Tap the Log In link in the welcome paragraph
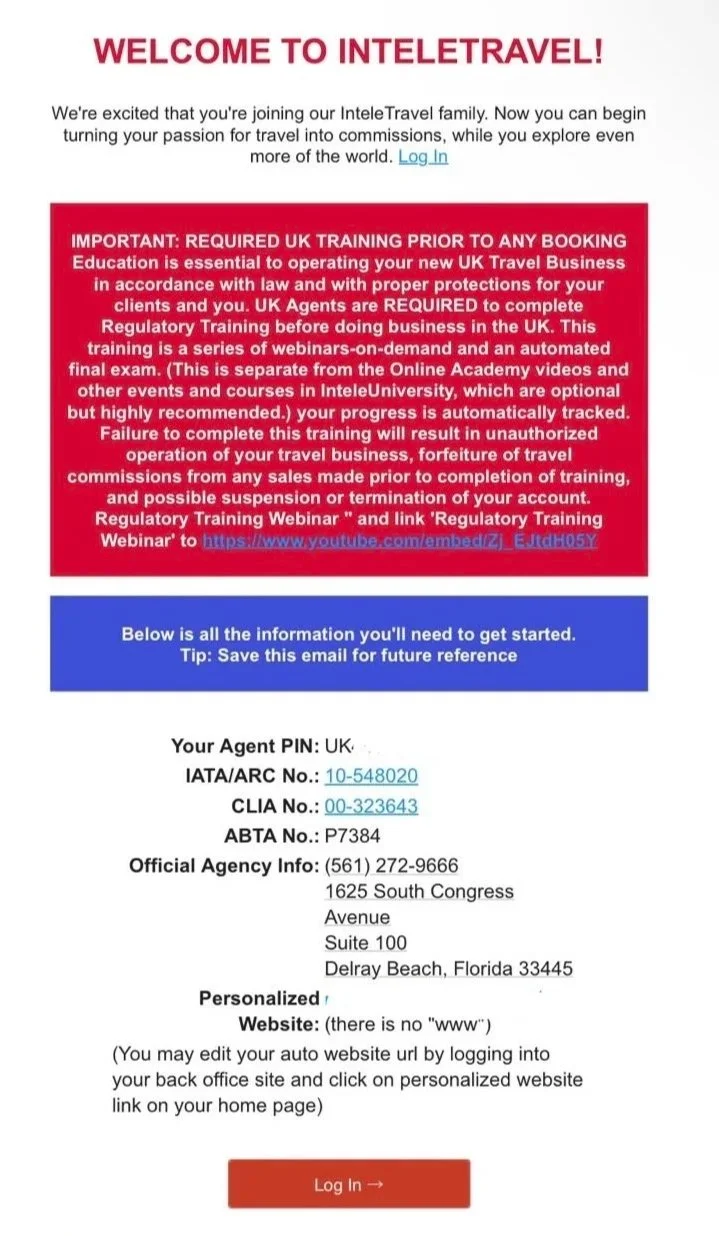The width and height of the screenshot is (719, 1236). [423, 156]
